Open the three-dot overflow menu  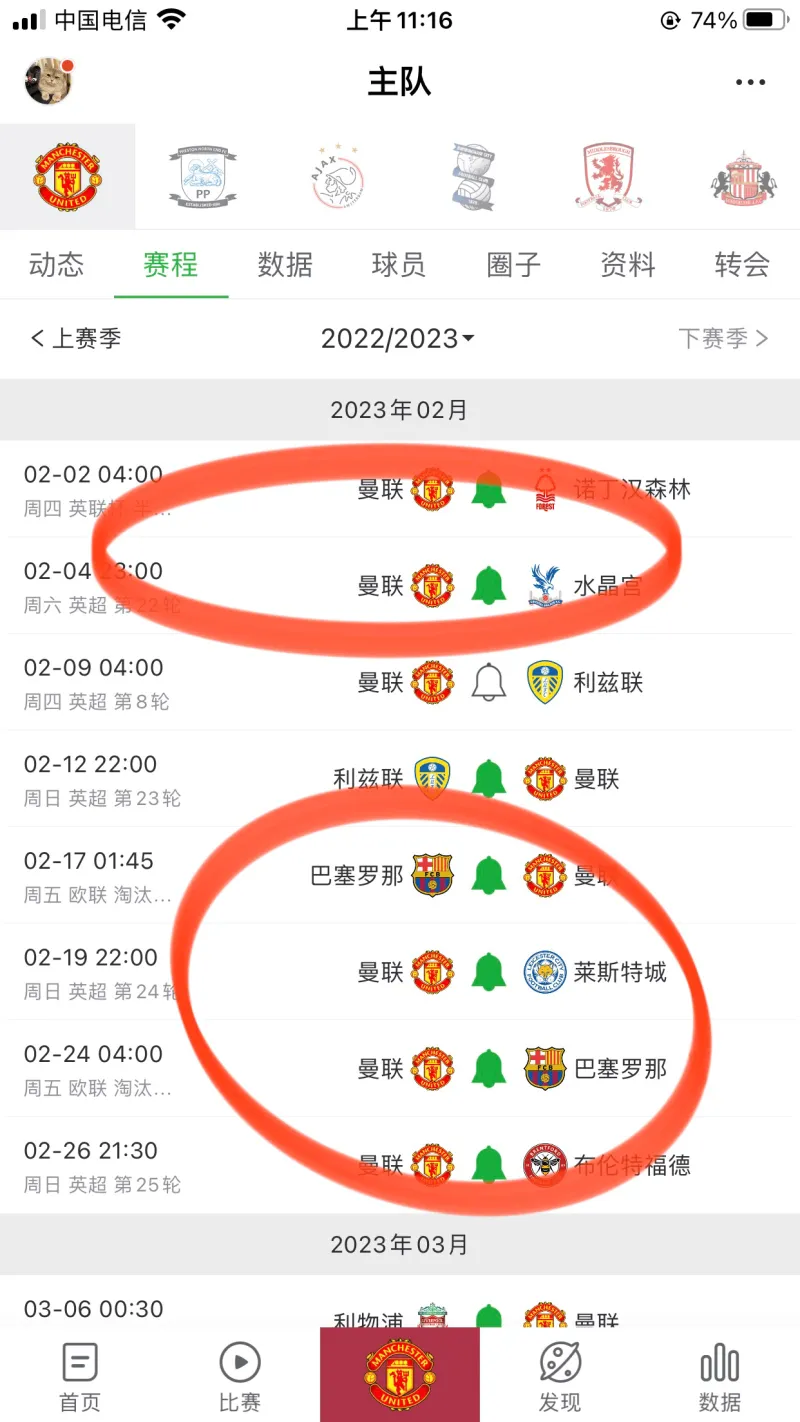(750, 82)
